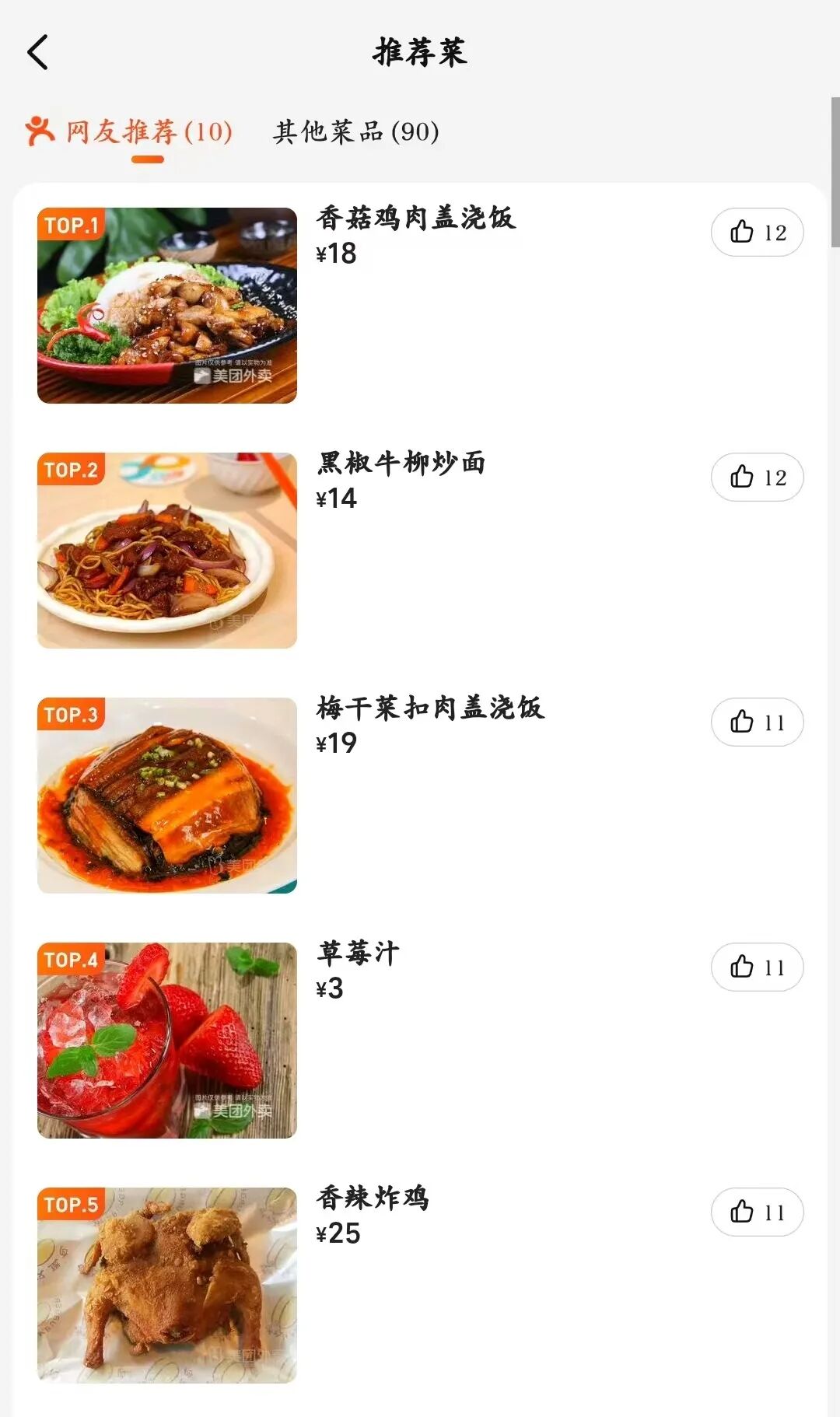Open the TOP.3 梅干菜扣肉盖浇饭 photo

167,796
